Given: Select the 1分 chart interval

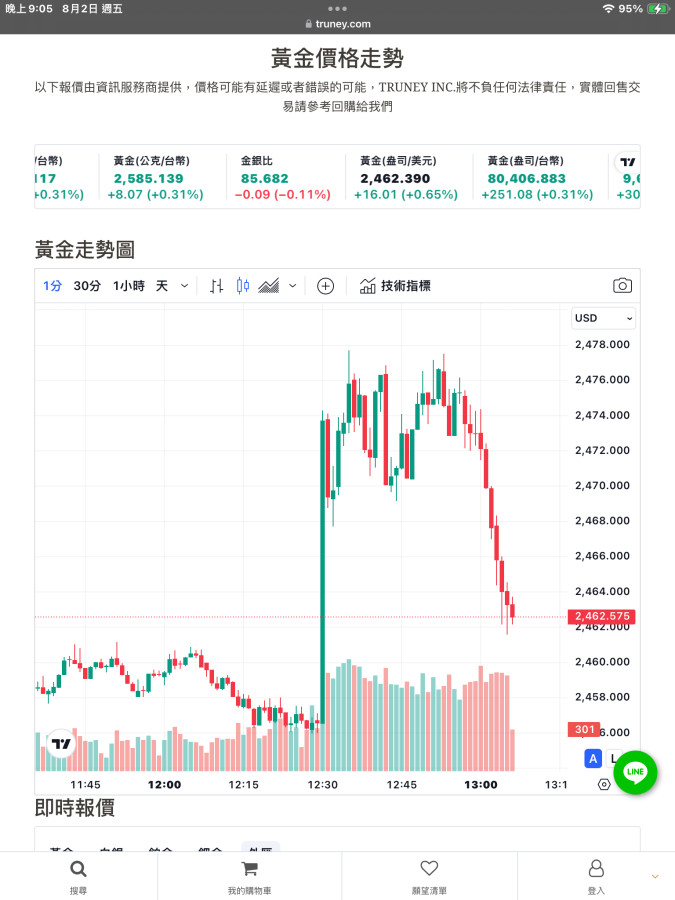Looking at the screenshot, I should (x=52, y=286).
